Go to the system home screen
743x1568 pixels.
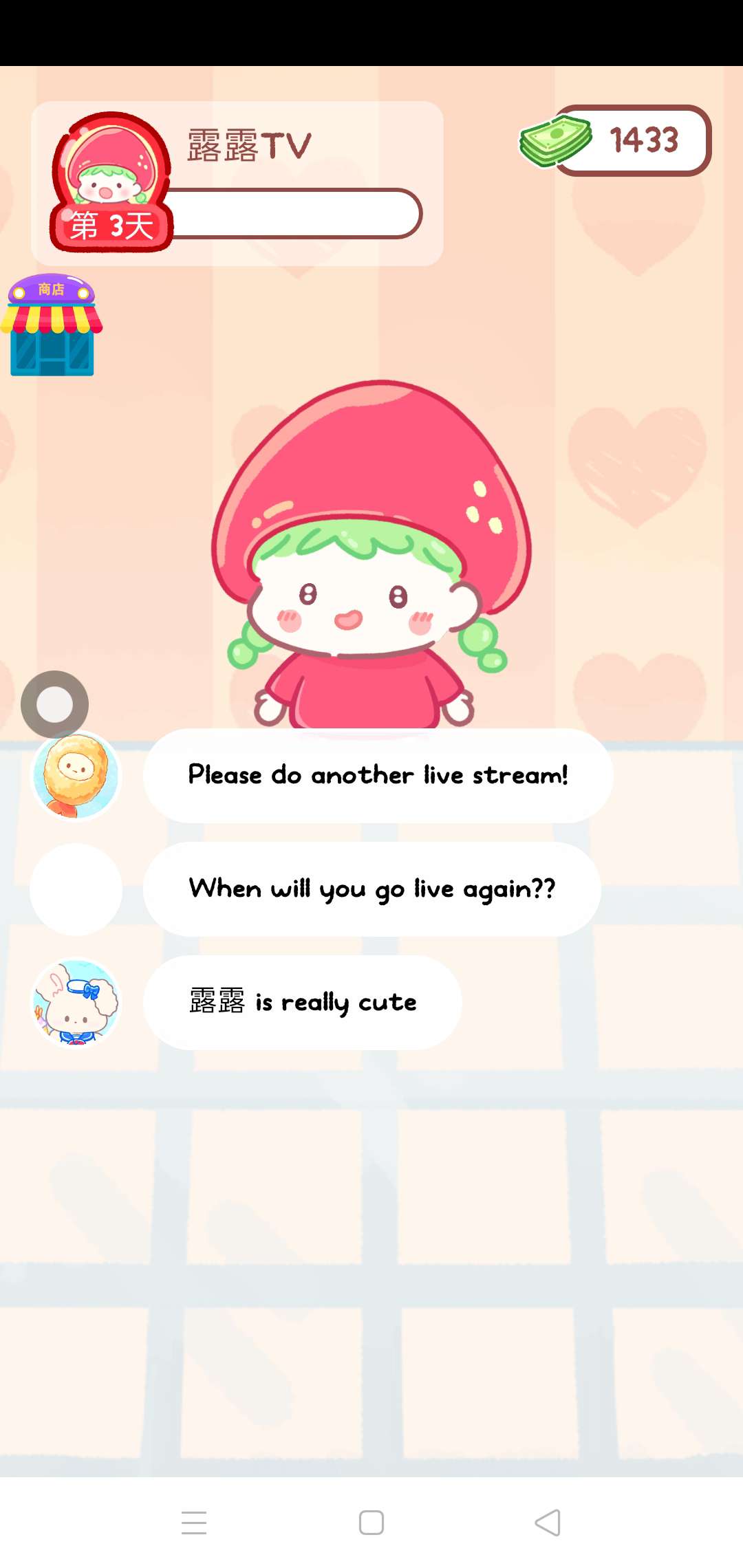point(371,1523)
